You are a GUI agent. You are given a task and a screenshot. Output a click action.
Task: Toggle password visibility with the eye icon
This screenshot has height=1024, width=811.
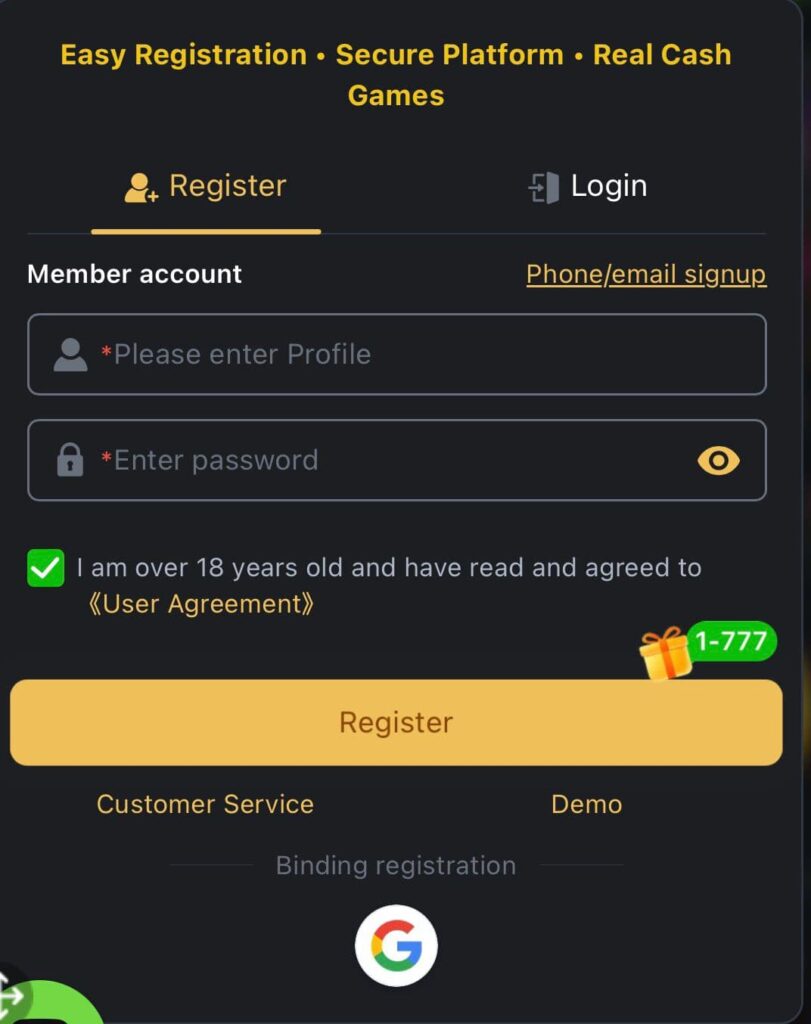coord(717,460)
